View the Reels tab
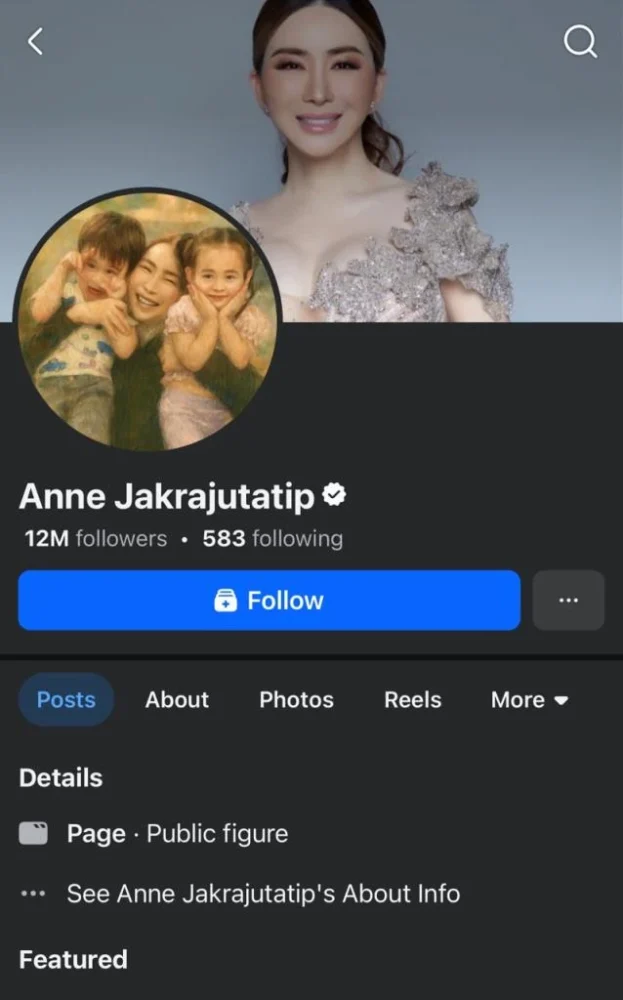 [x=412, y=699]
